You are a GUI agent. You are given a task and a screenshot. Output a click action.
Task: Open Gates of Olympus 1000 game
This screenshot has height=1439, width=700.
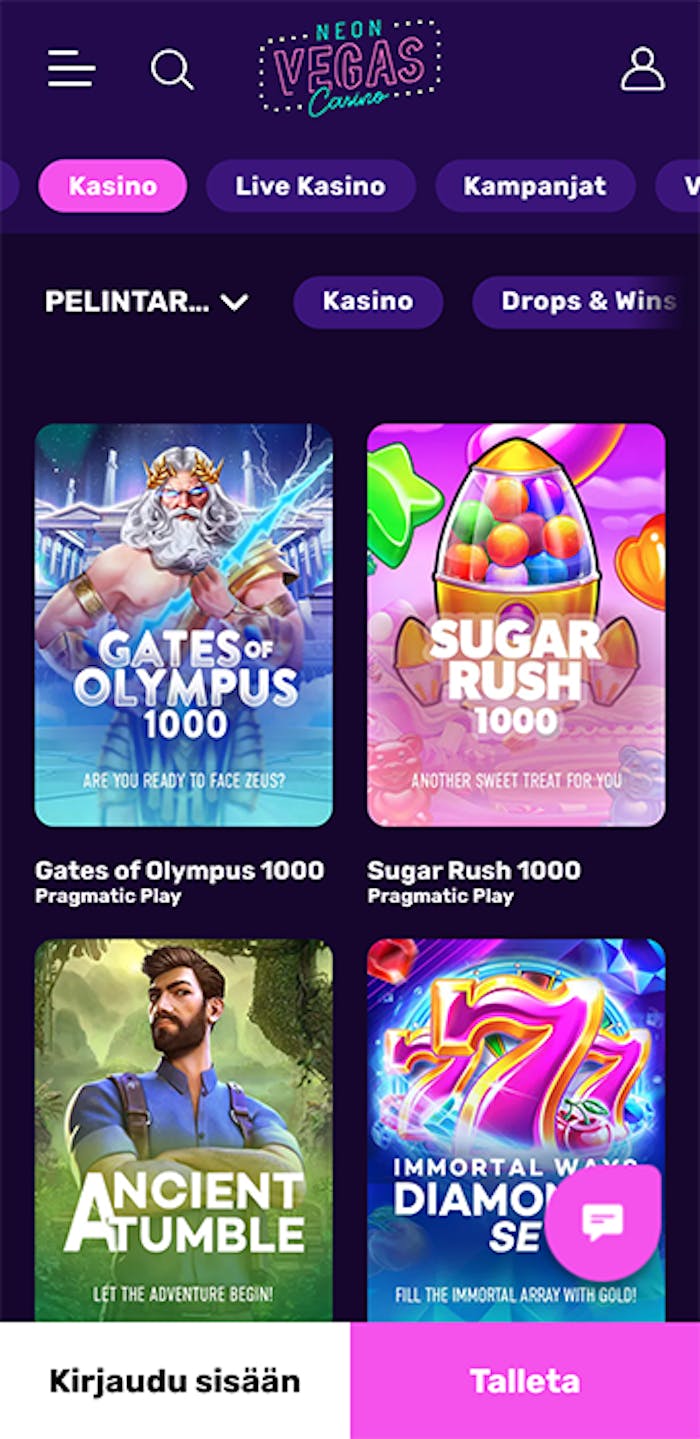(x=184, y=625)
